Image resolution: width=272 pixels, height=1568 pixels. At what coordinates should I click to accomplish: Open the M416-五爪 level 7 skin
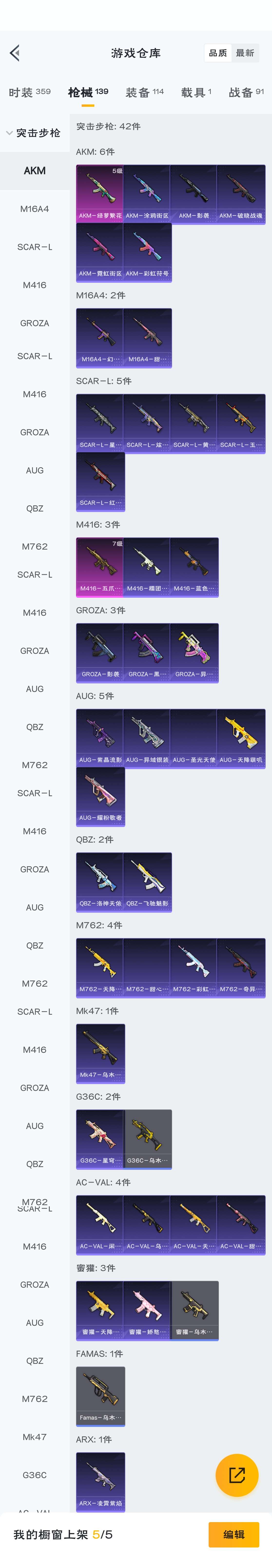(x=100, y=566)
